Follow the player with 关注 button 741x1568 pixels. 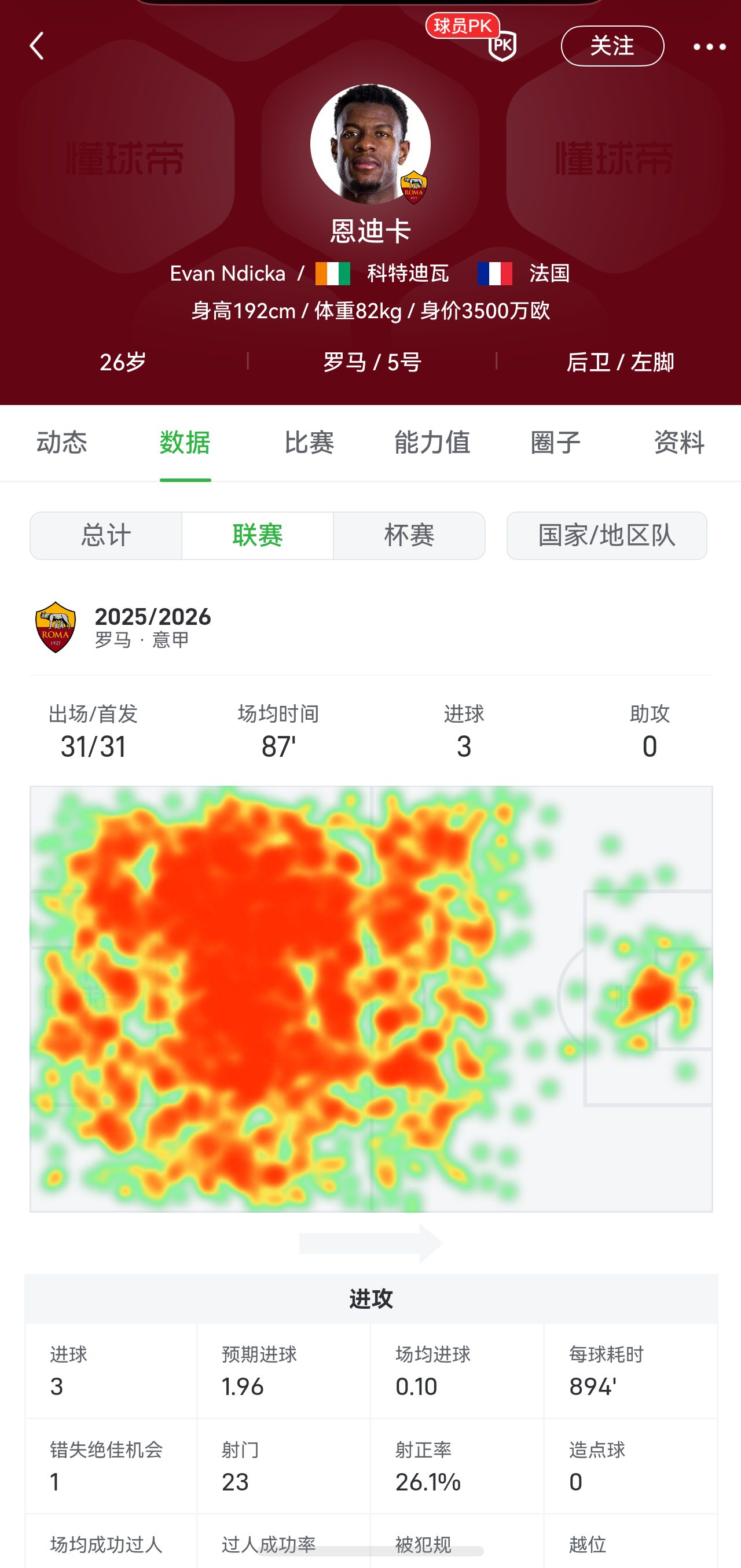(x=612, y=46)
